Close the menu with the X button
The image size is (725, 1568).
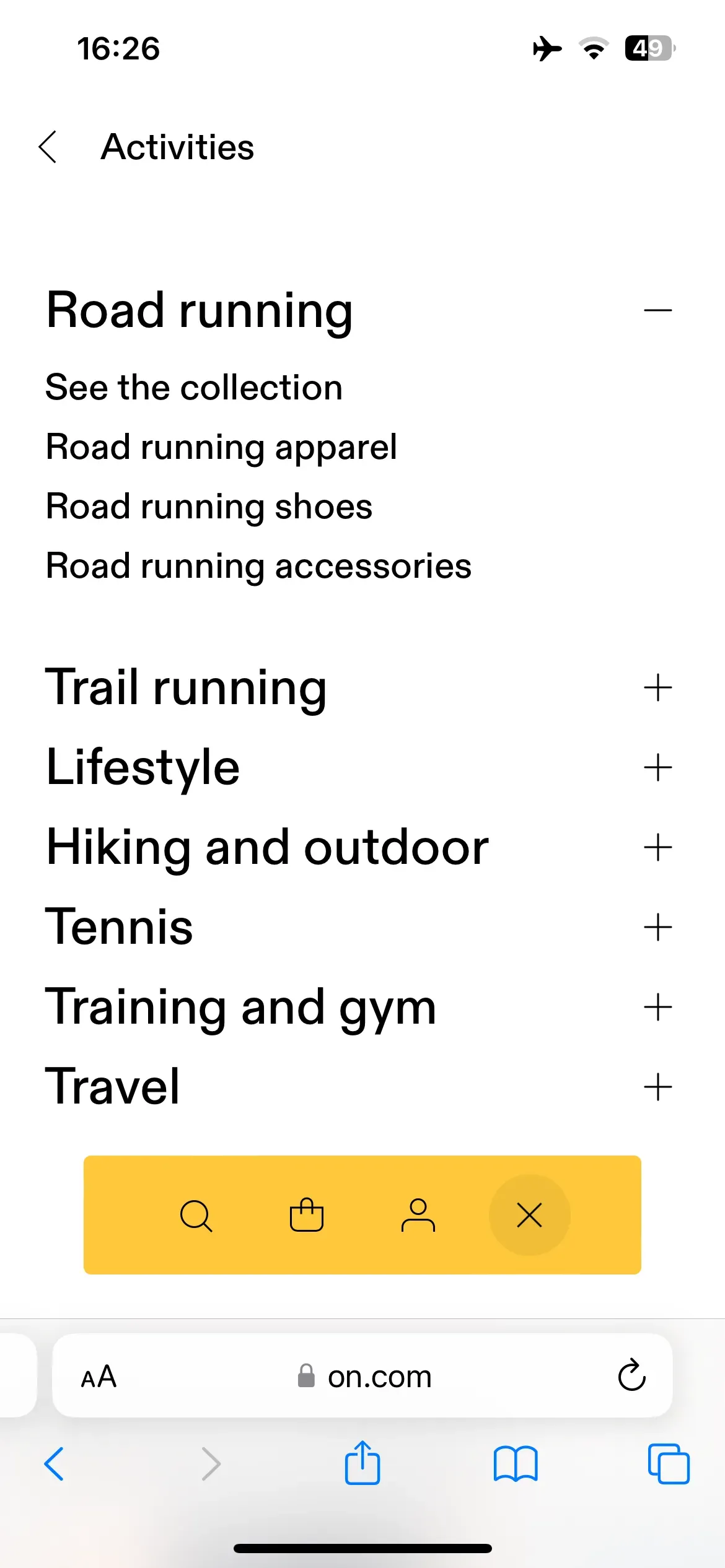pos(529,1216)
